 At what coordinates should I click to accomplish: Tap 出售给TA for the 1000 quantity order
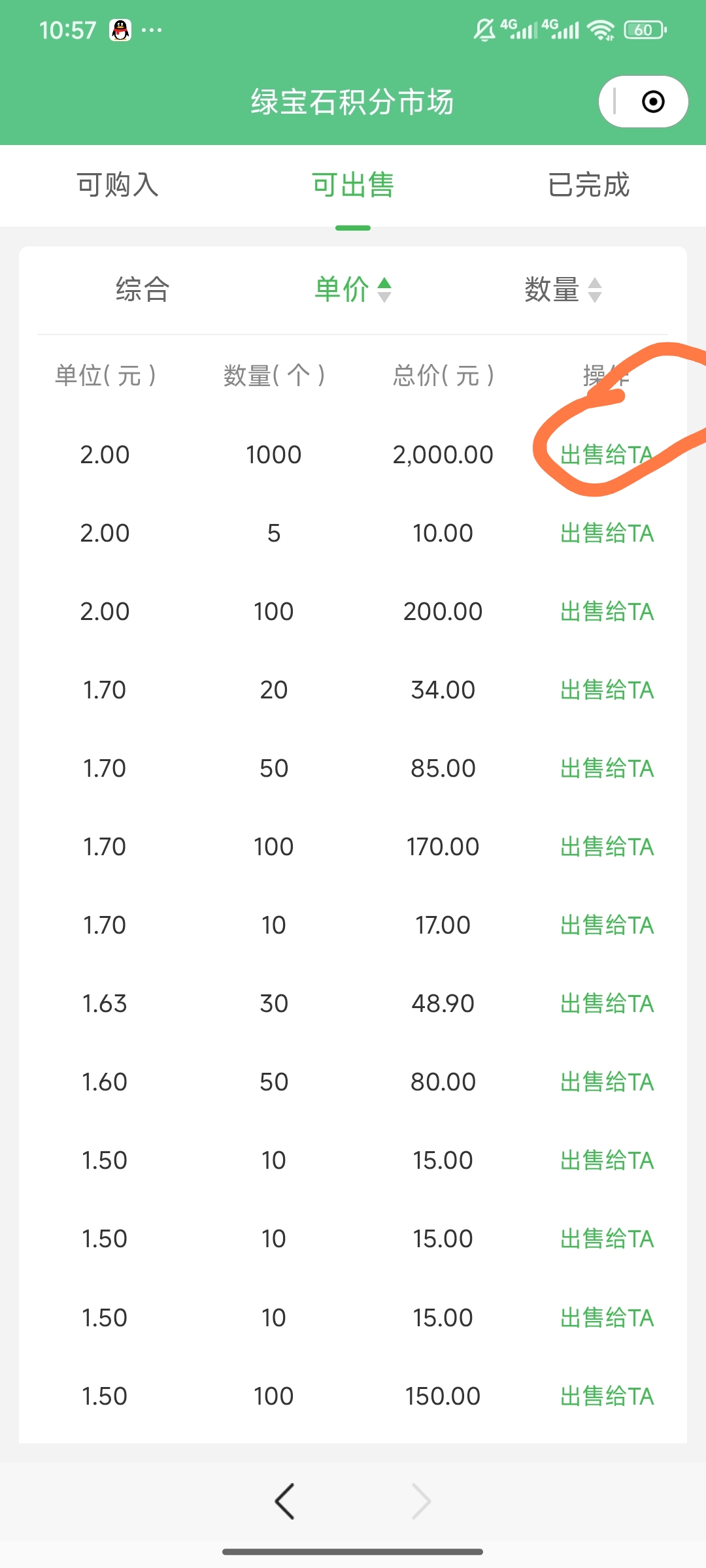607,455
